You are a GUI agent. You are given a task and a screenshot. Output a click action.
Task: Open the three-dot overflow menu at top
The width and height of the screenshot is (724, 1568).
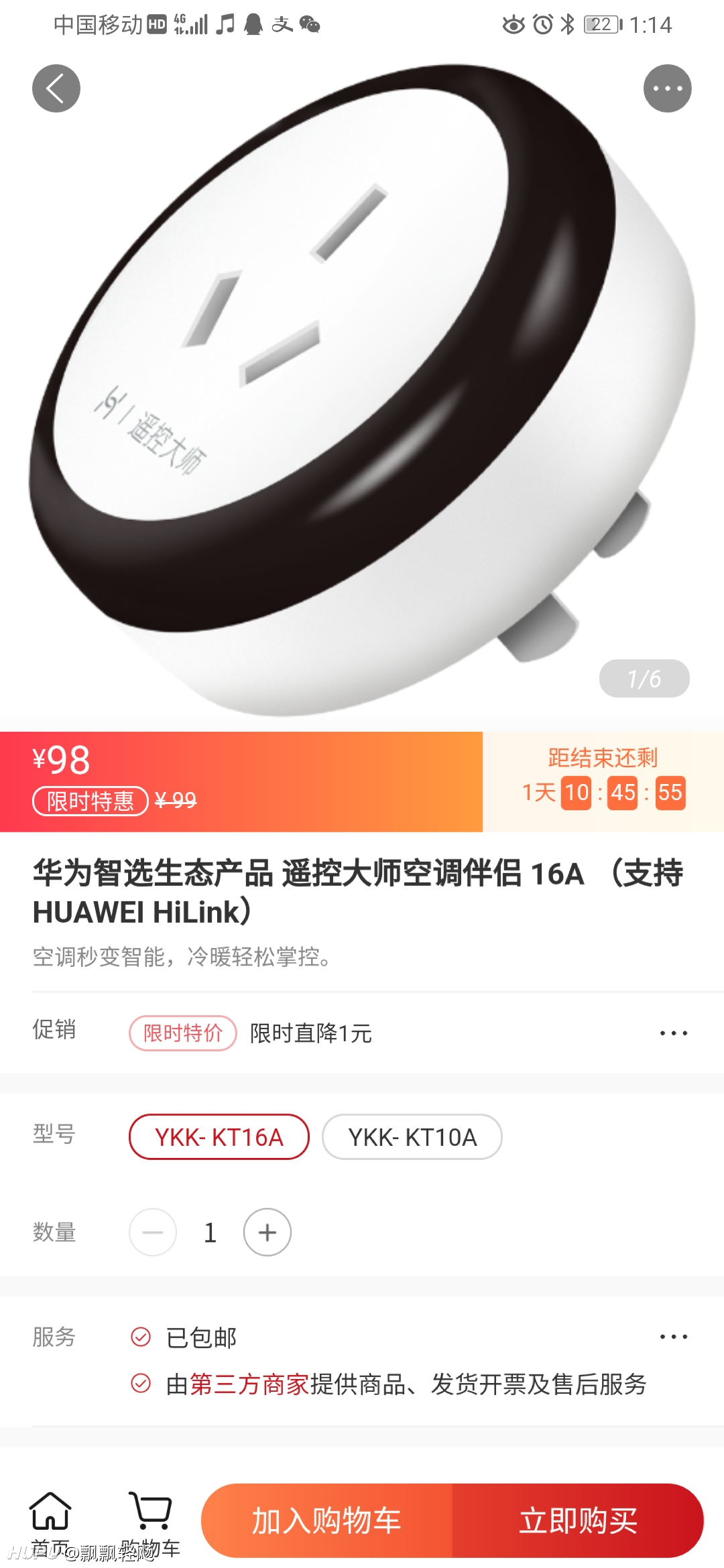[x=667, y=88]
